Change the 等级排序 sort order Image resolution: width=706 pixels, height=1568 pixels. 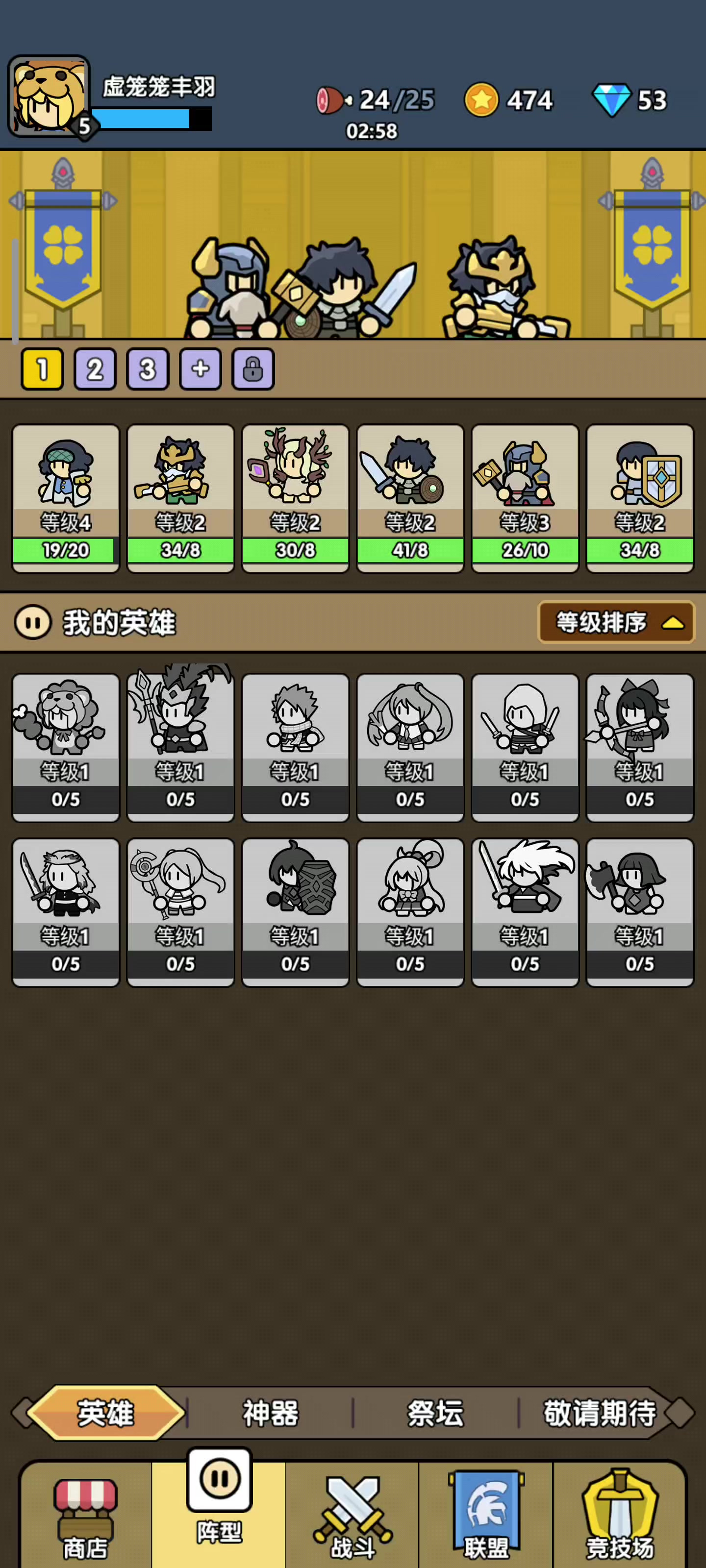point(616,622)
